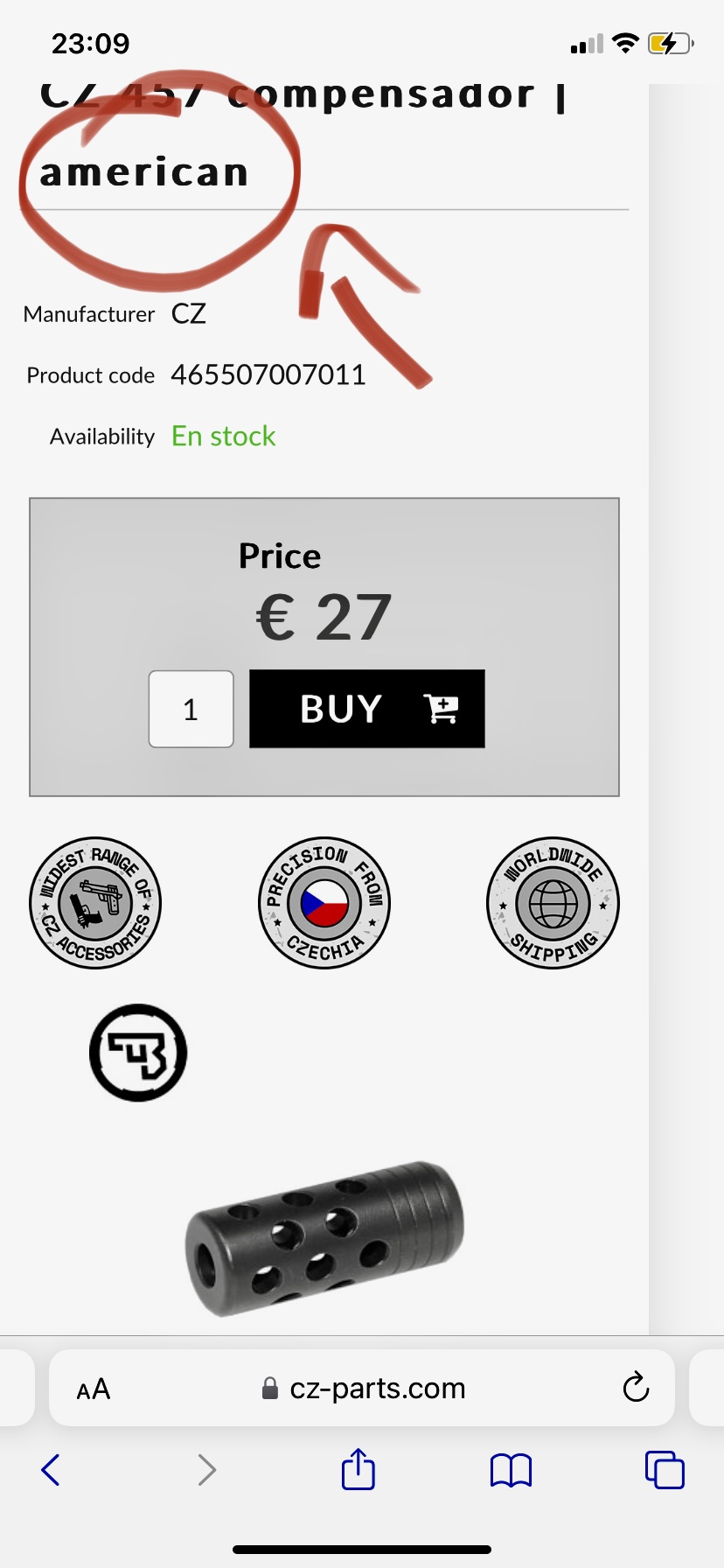Go back to previous page
The width and height of the screenshot is (724, 1568).
51,1470
